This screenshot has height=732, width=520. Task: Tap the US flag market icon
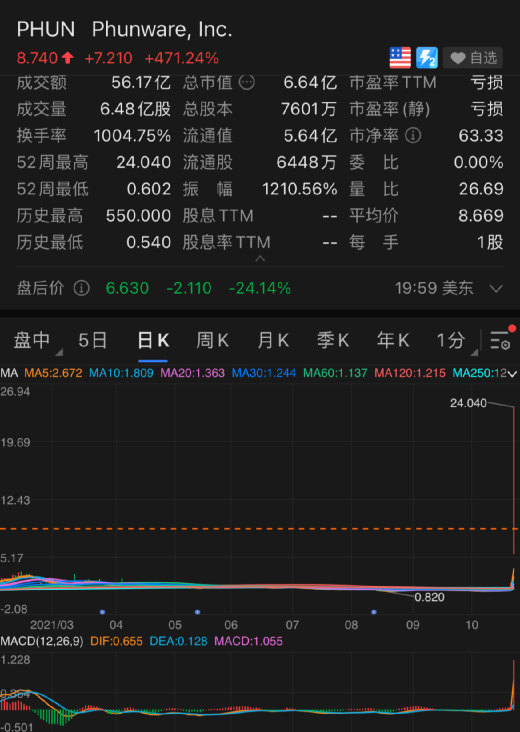[x=400, y=58]
